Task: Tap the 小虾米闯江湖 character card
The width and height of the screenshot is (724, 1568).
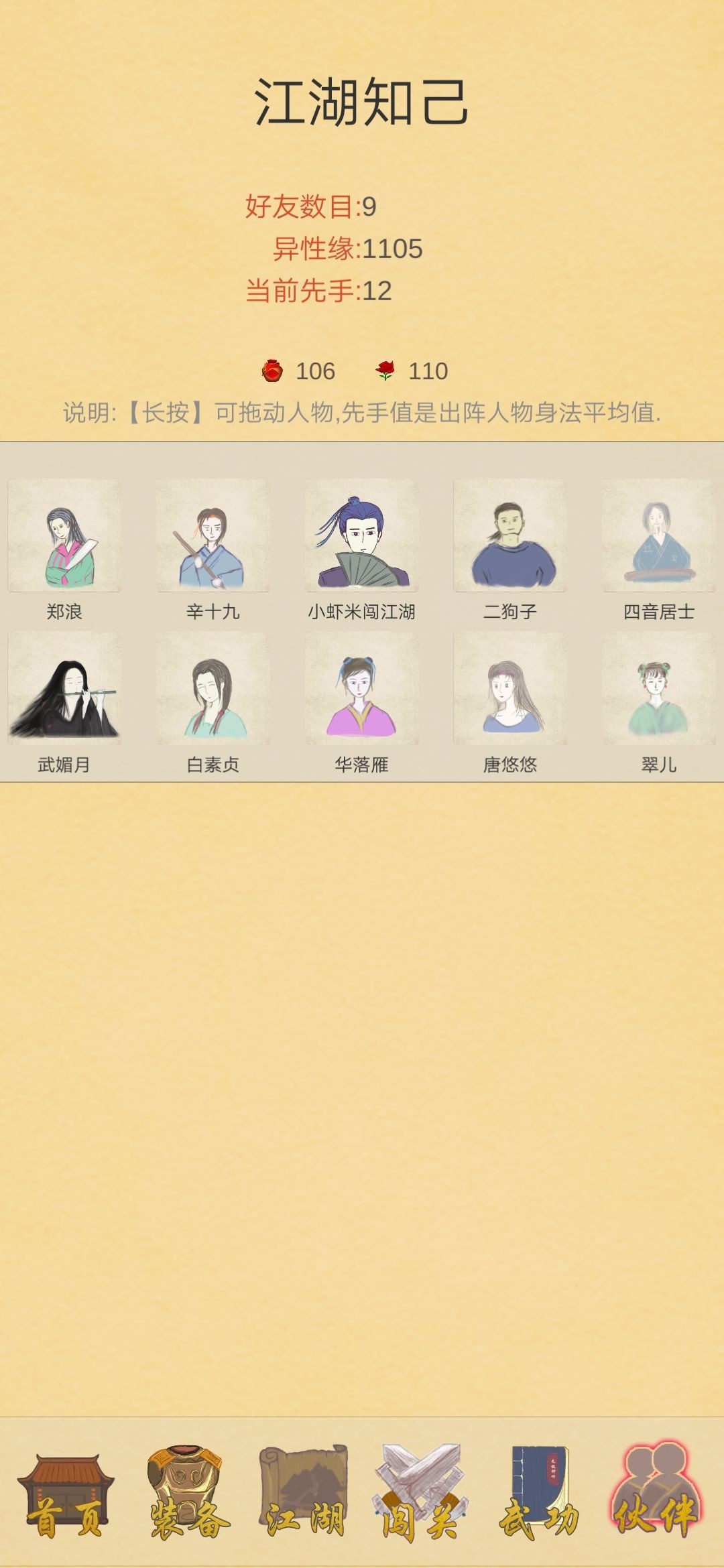Action: click(x=362, y=535)
